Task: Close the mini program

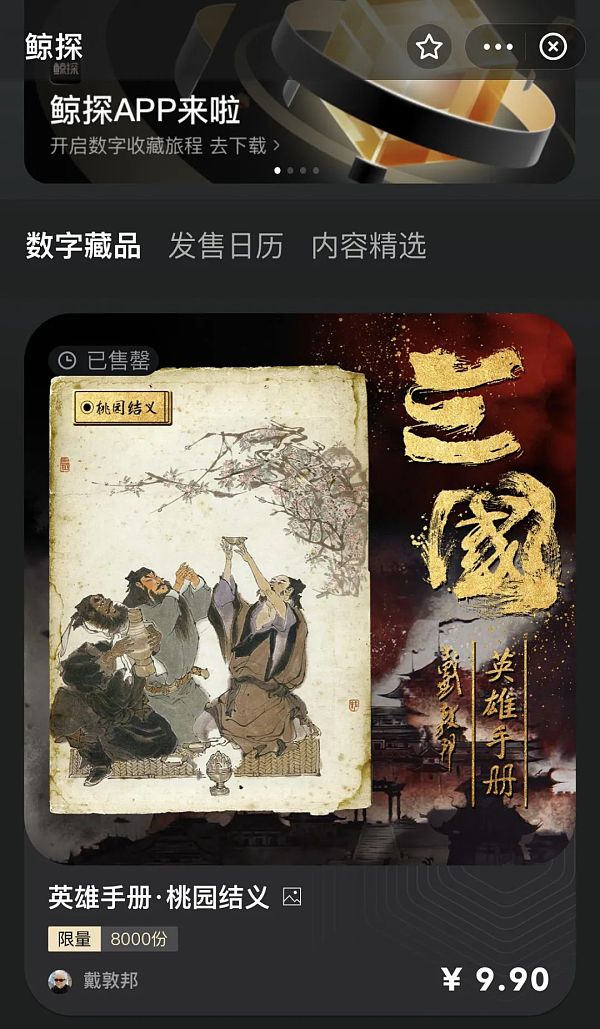Action: pos(552,47)
